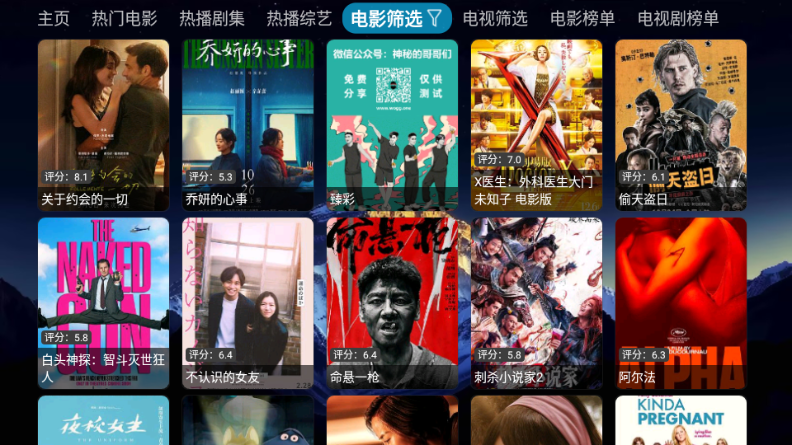The height and width of the screenshot is (445, 792).
Task: Open the movie 关于约会的一切
Action: 104,124
